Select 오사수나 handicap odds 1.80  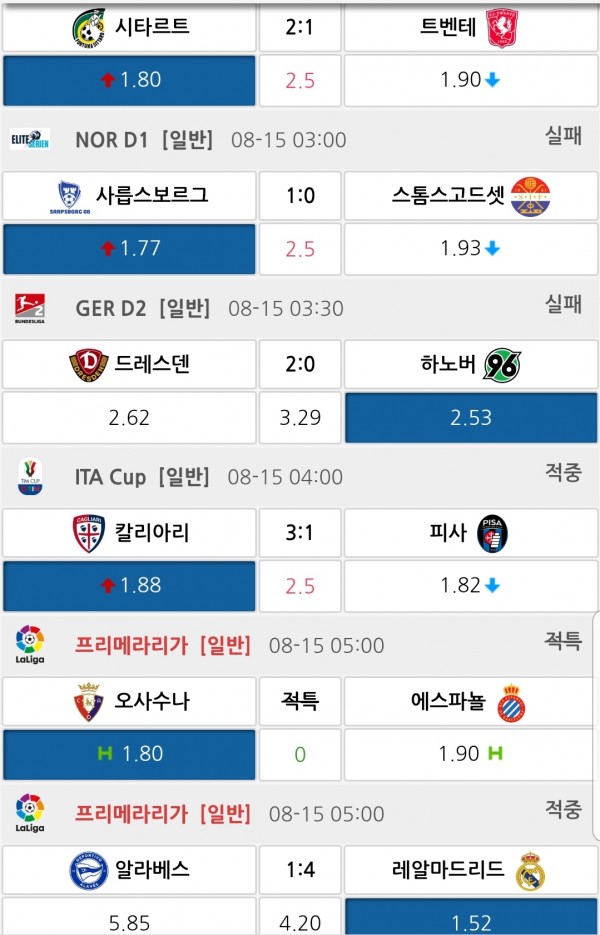128,754
